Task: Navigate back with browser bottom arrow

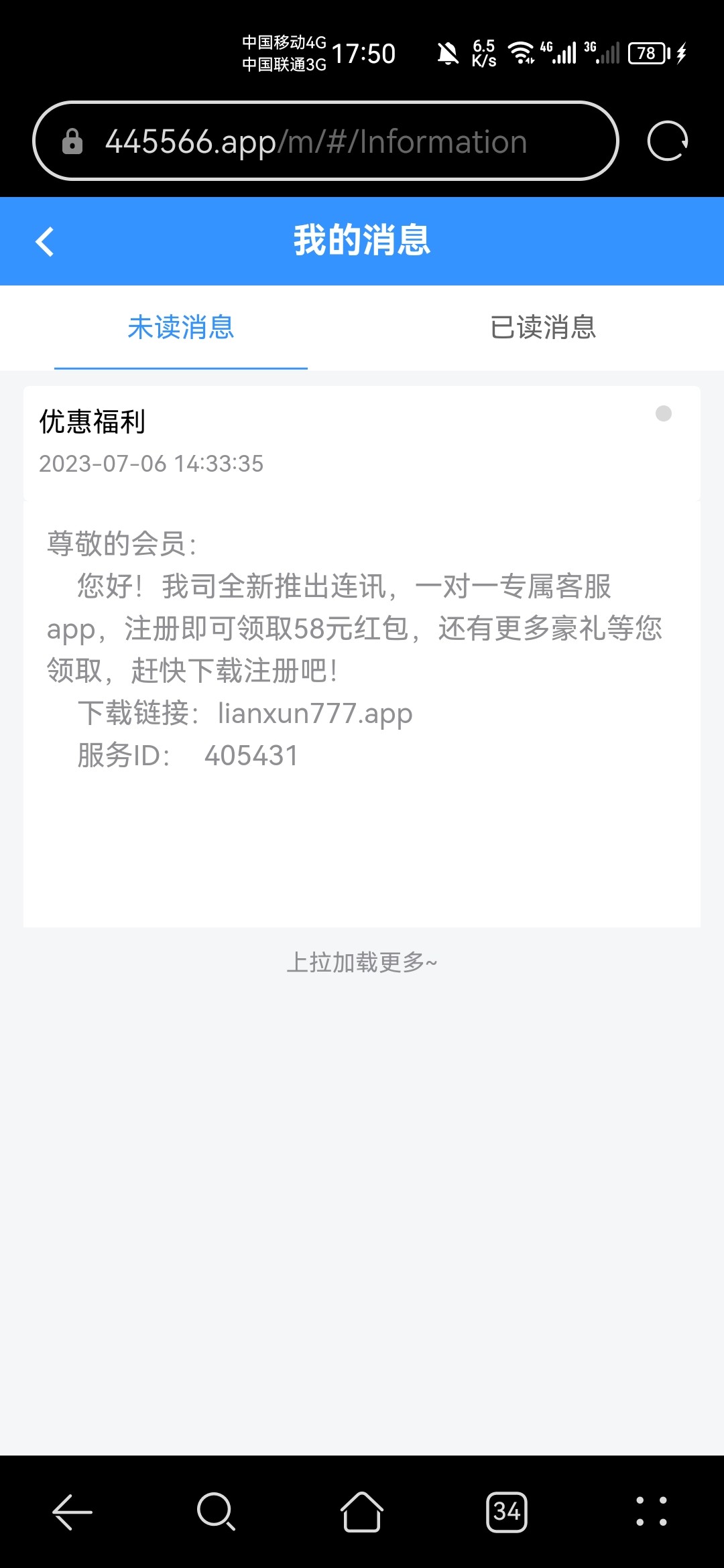Action: coord(72,1512)
